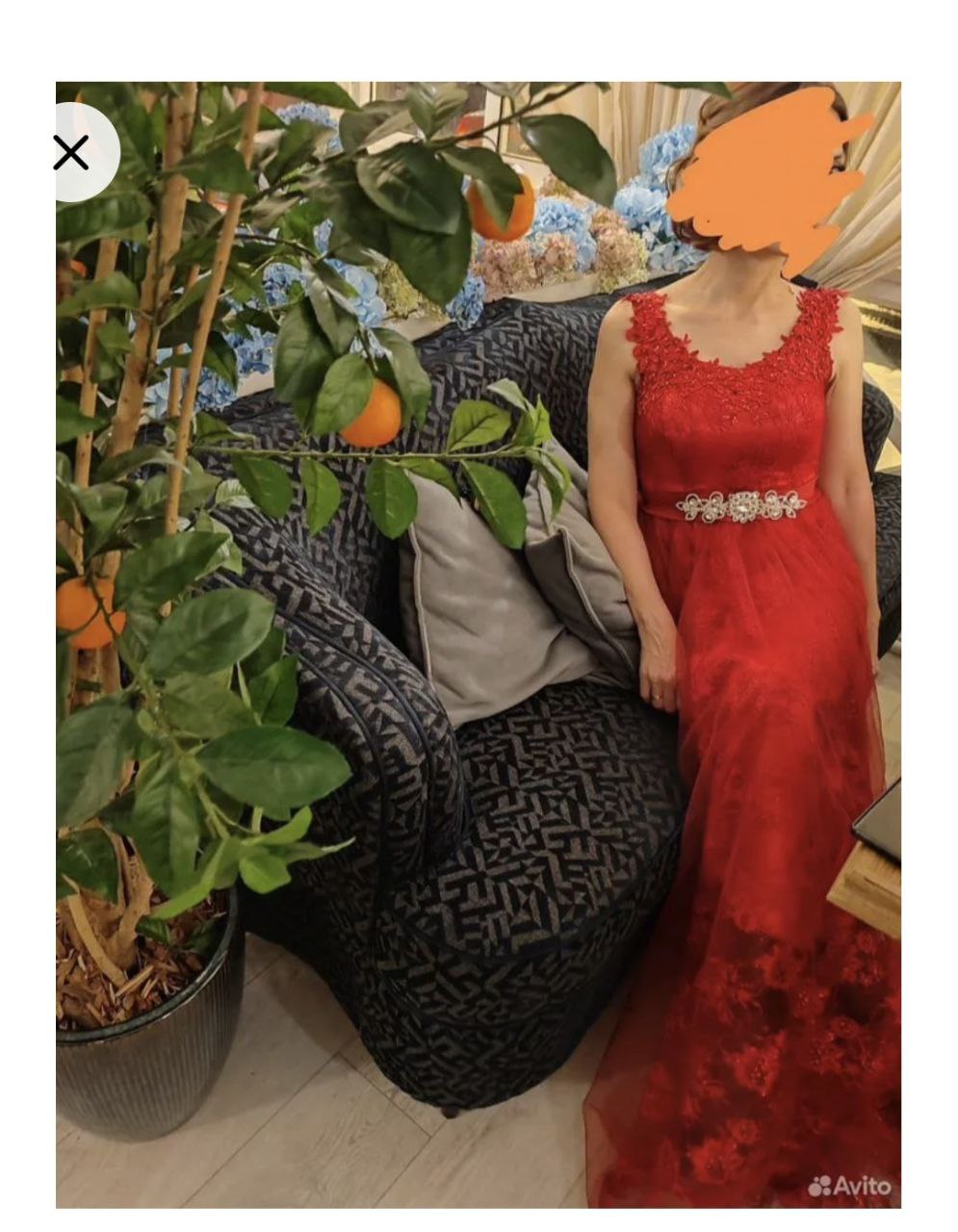
Task: Close the full-screen photo viewer
Action: pos(72,153)
